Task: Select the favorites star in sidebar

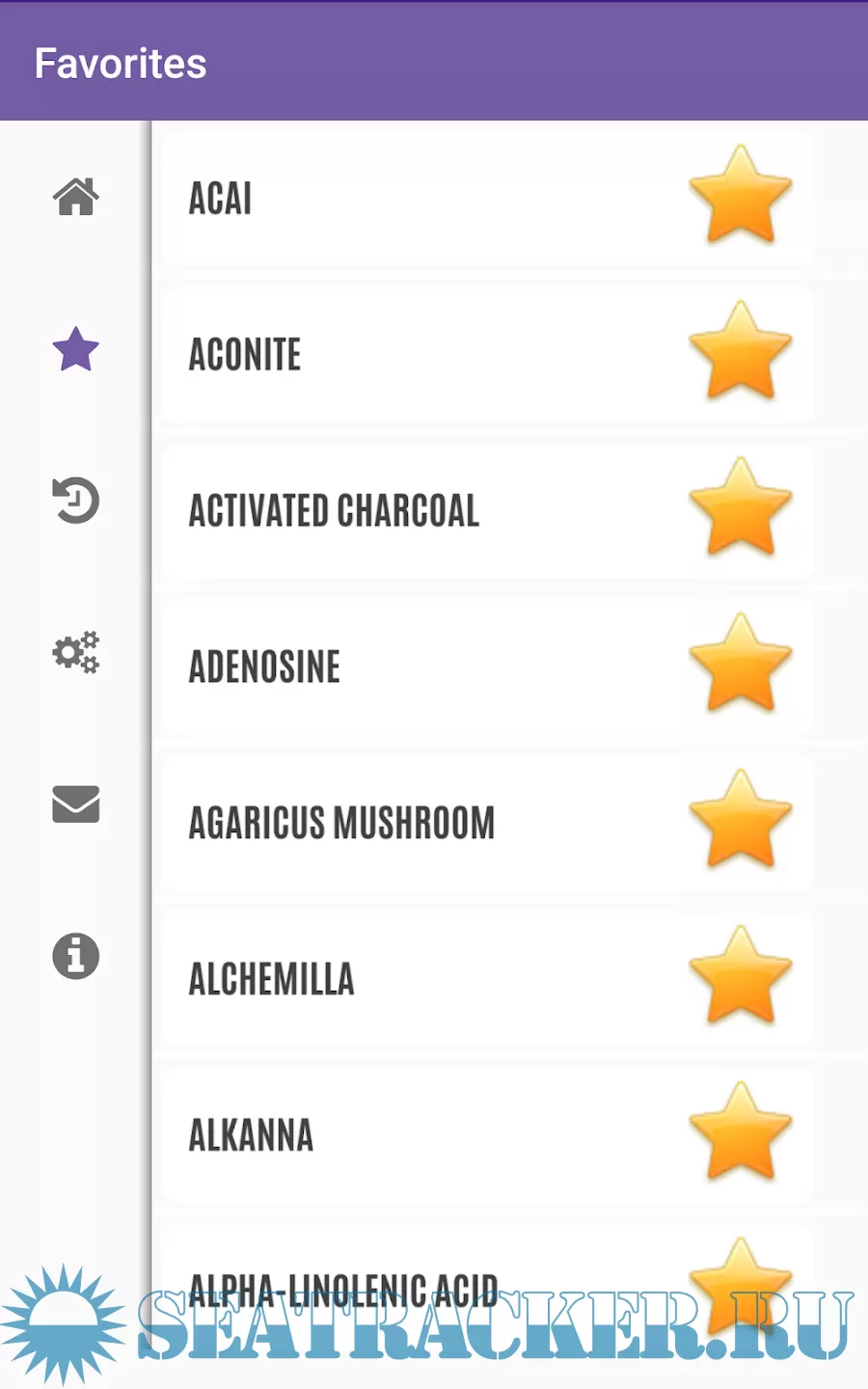Action: (x=75, y=349)
